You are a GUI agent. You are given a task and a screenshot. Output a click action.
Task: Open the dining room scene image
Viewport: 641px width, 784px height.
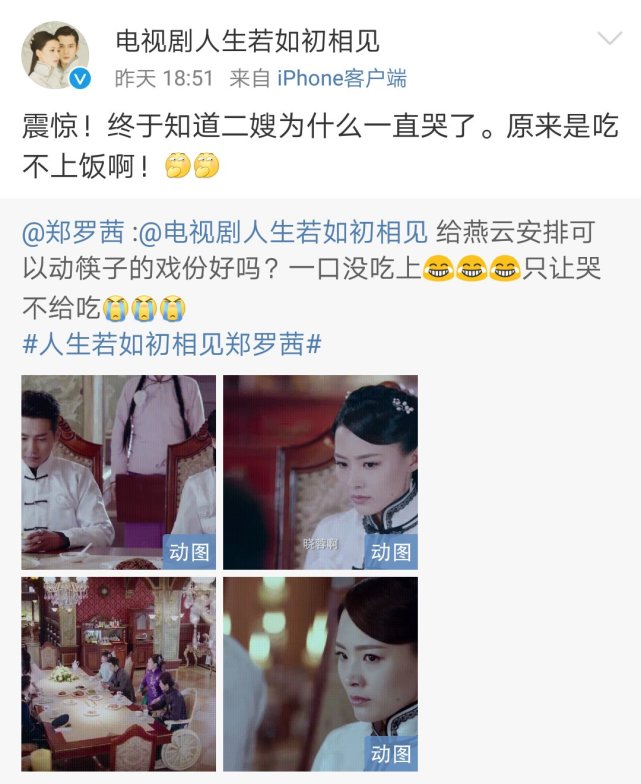point(118,673)
